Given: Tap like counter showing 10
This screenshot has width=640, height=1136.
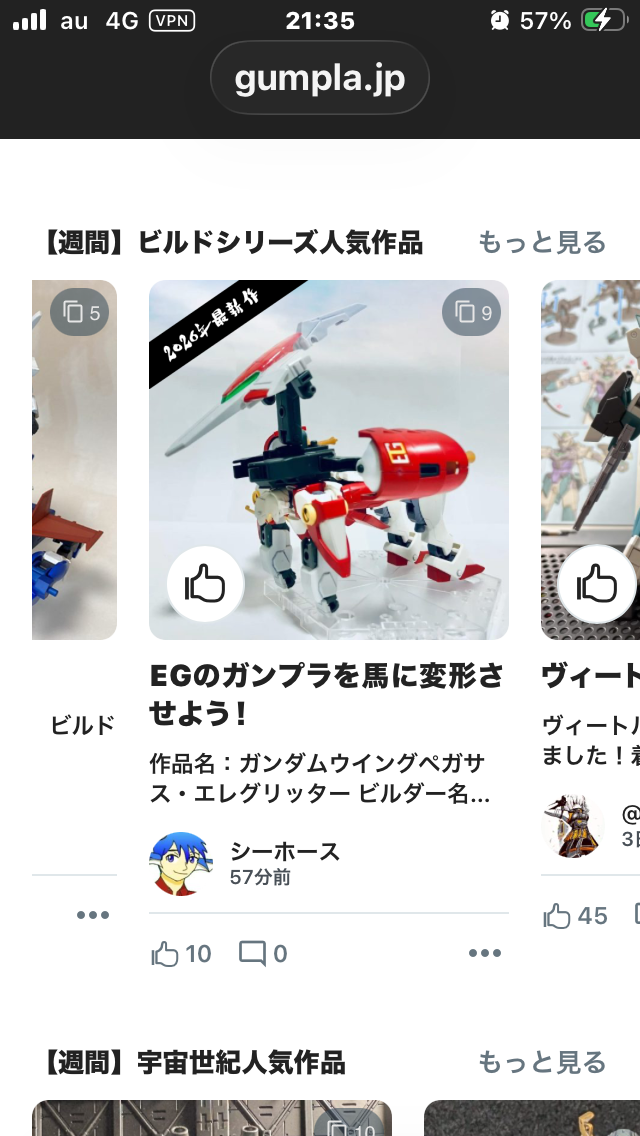Looking at the screenshot, I should (182, 954).
